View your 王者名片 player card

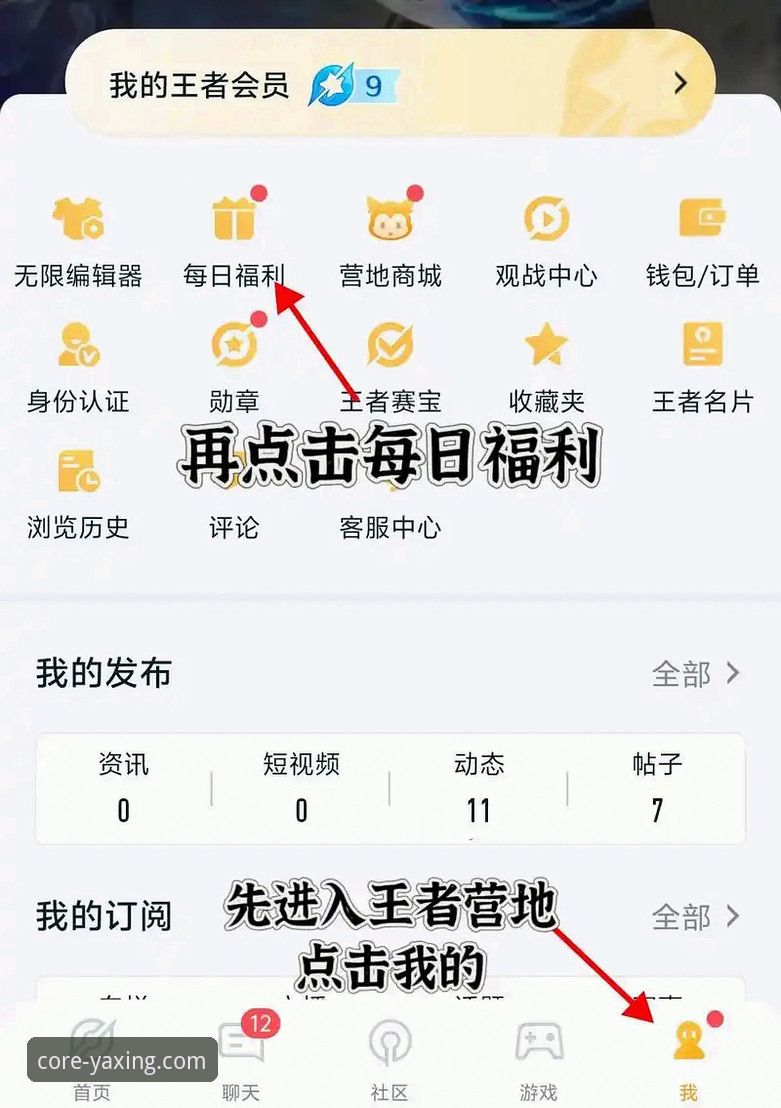pos(700,365)
